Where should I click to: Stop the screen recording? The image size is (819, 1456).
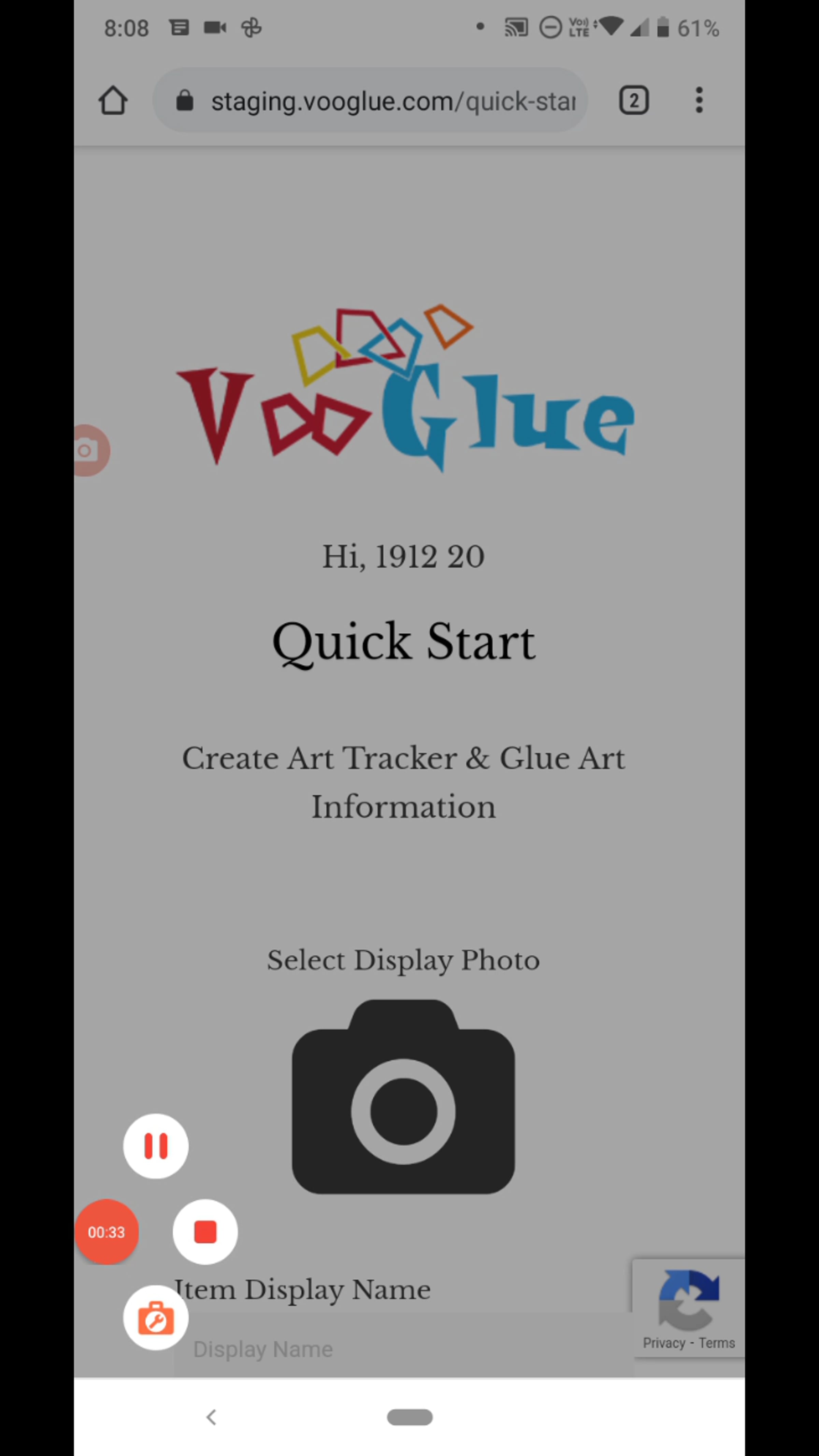205,1231
